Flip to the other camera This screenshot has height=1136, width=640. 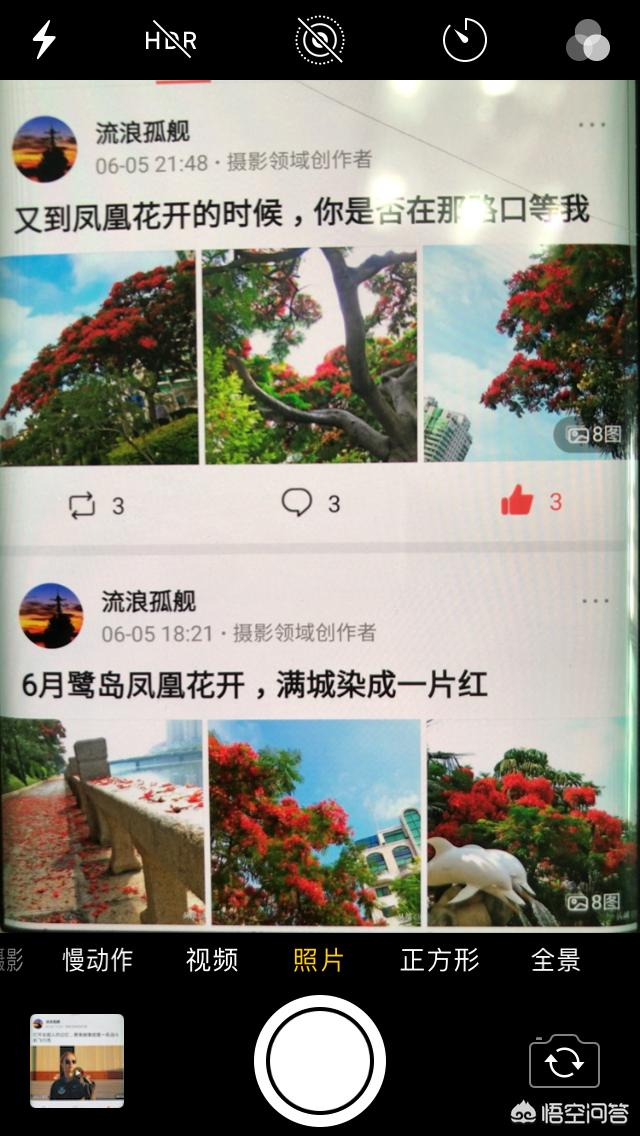(564, 1061)
